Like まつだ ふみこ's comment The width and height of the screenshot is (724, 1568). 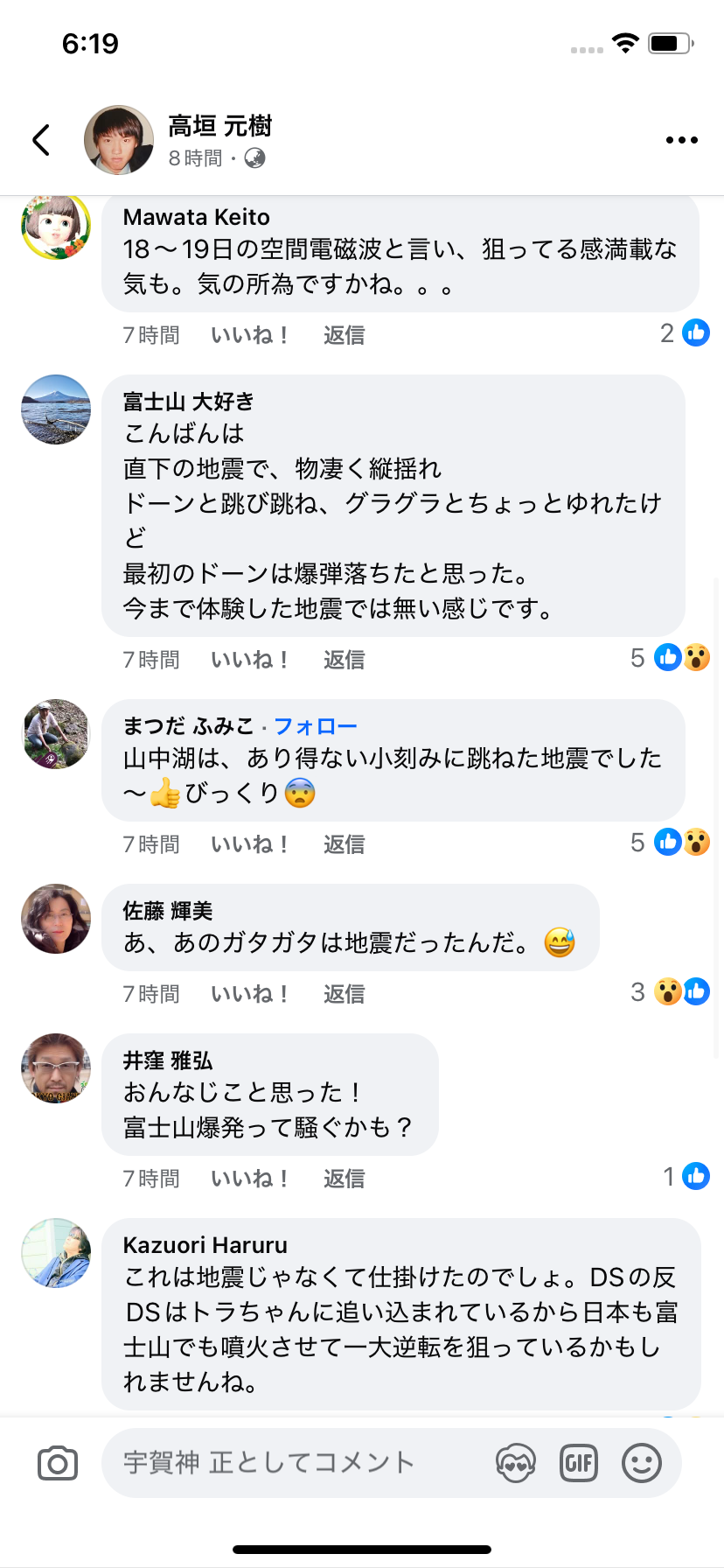(249, 844)
